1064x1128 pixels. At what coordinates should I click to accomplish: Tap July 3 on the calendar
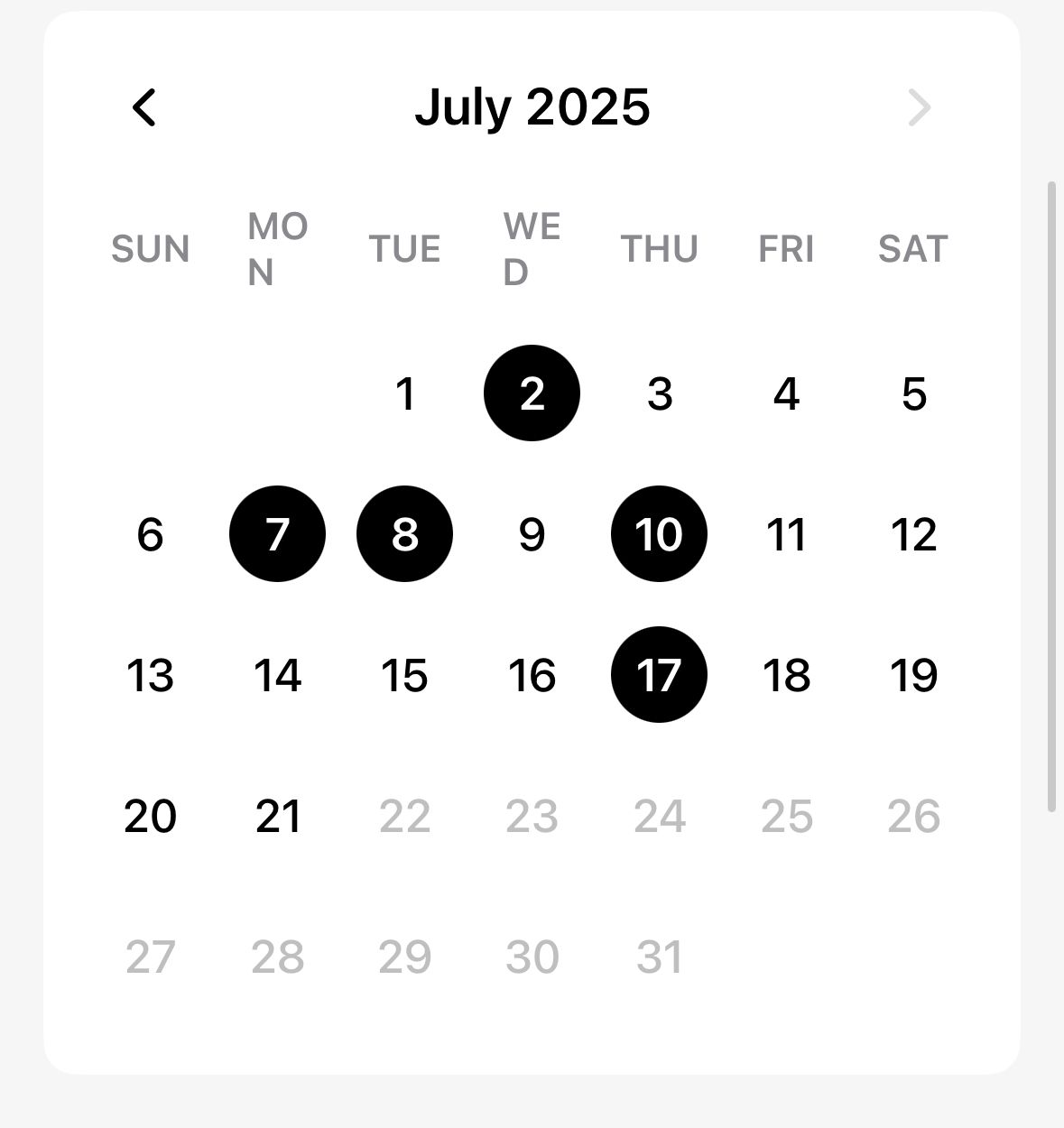pyautogui.click(x=660, y=394)
